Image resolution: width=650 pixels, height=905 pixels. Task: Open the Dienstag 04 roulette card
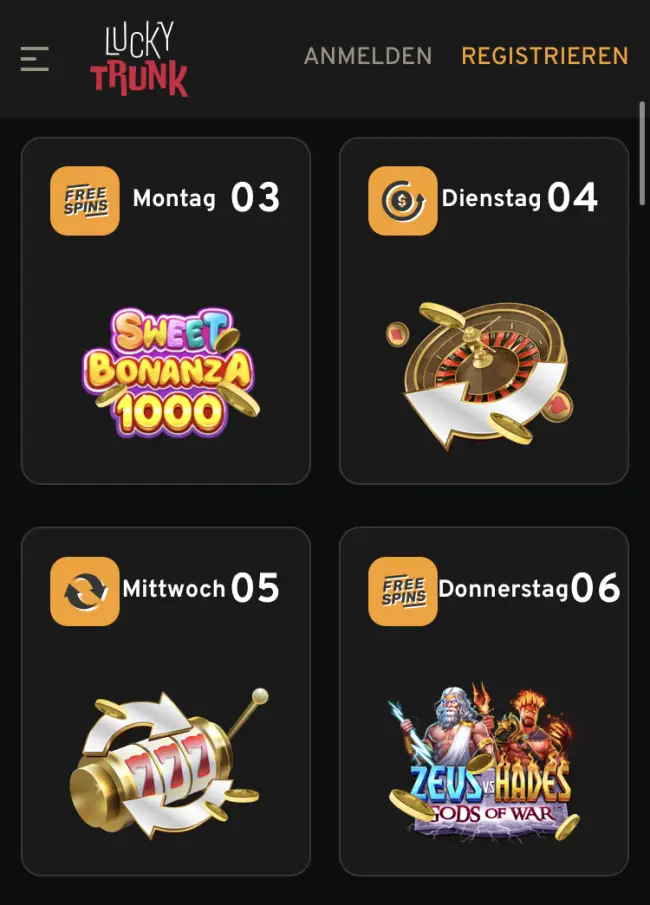click(484, 311)
